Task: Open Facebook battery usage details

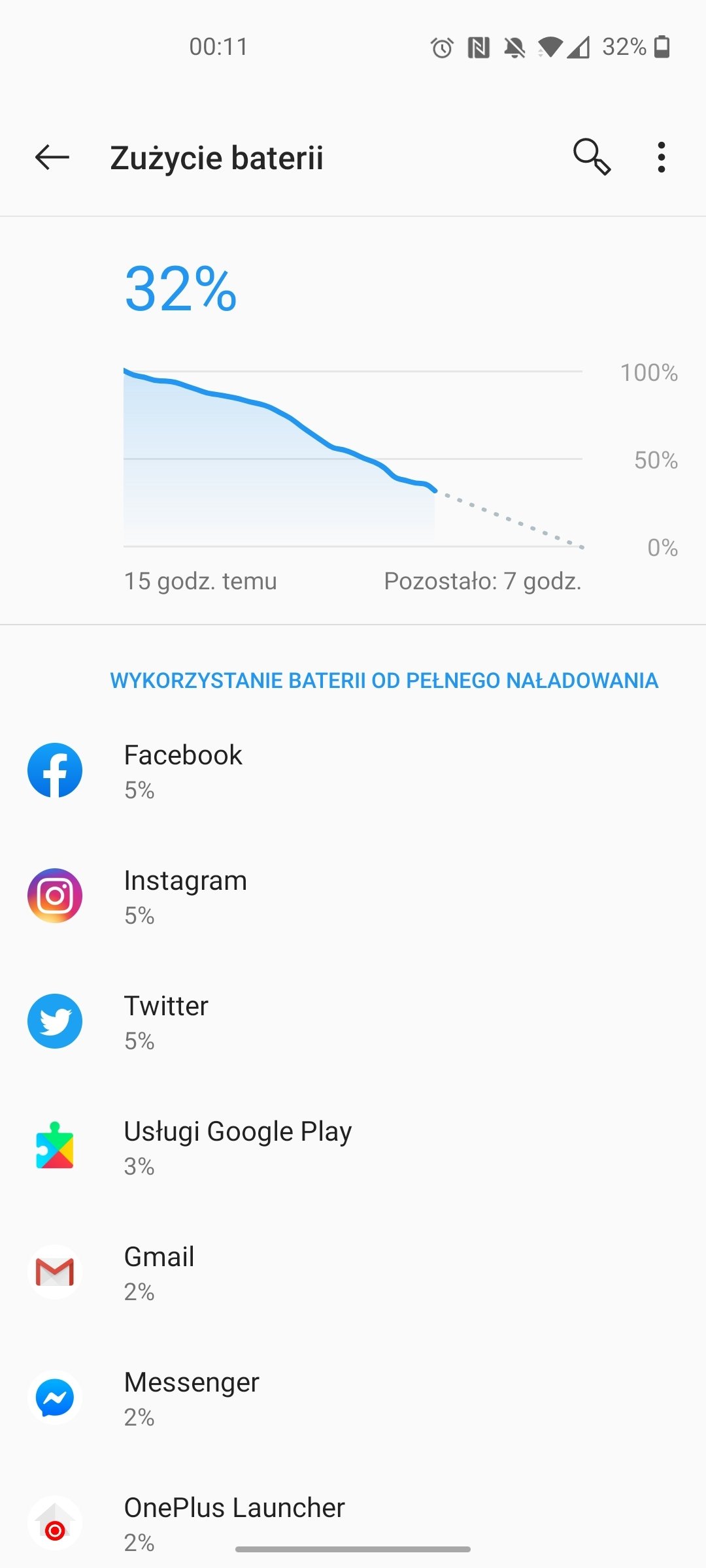Action: coord(353,771)
